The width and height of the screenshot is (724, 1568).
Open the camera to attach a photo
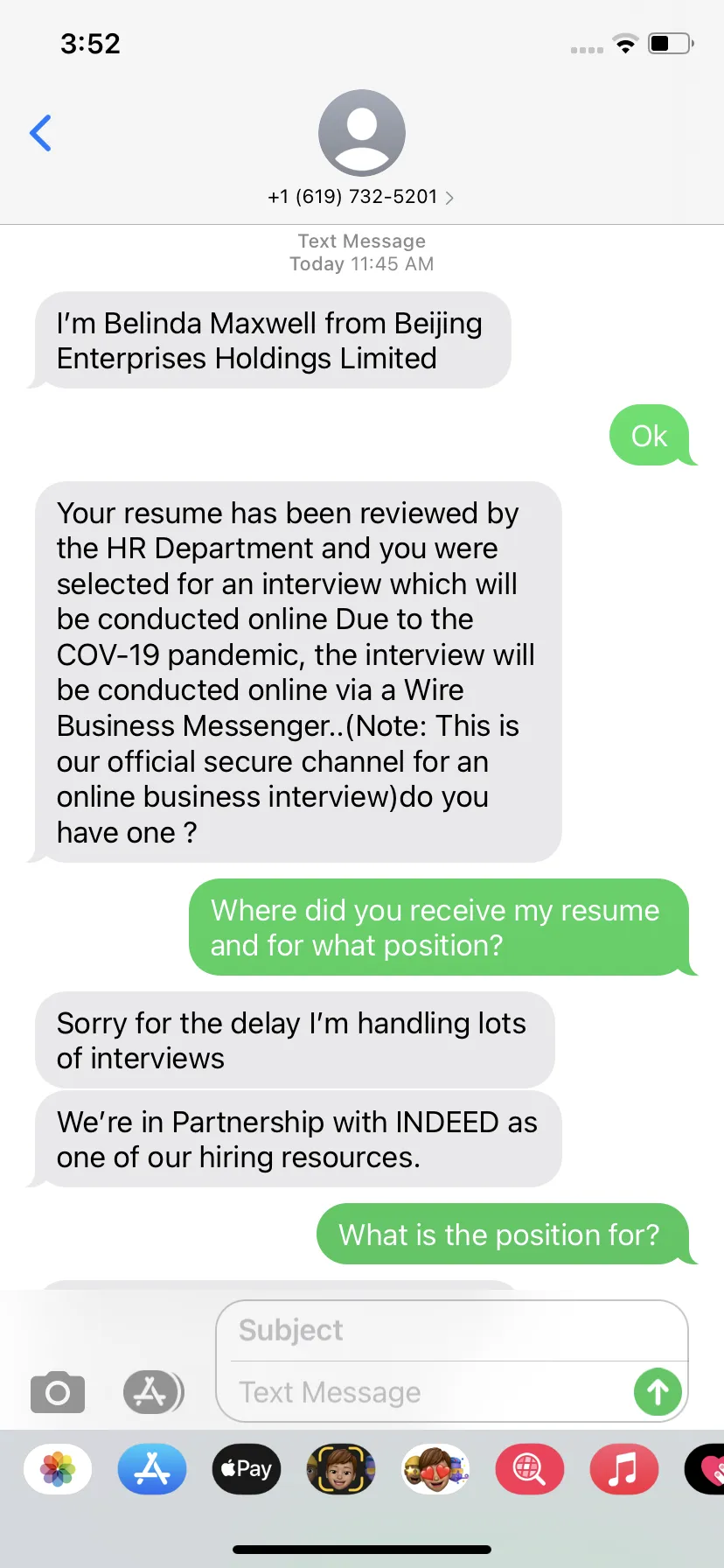pos(58,1391)
